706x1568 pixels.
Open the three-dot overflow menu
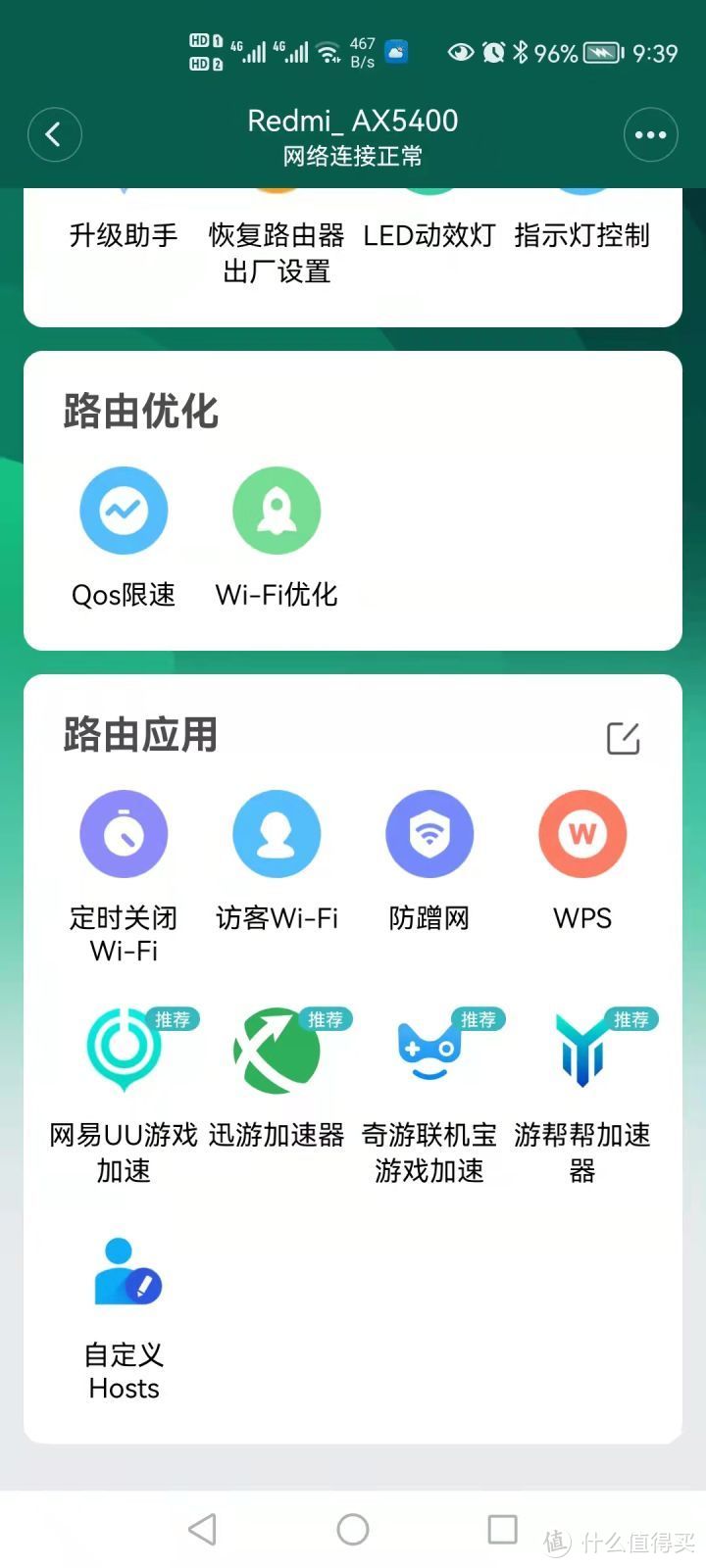pos(651,134)
